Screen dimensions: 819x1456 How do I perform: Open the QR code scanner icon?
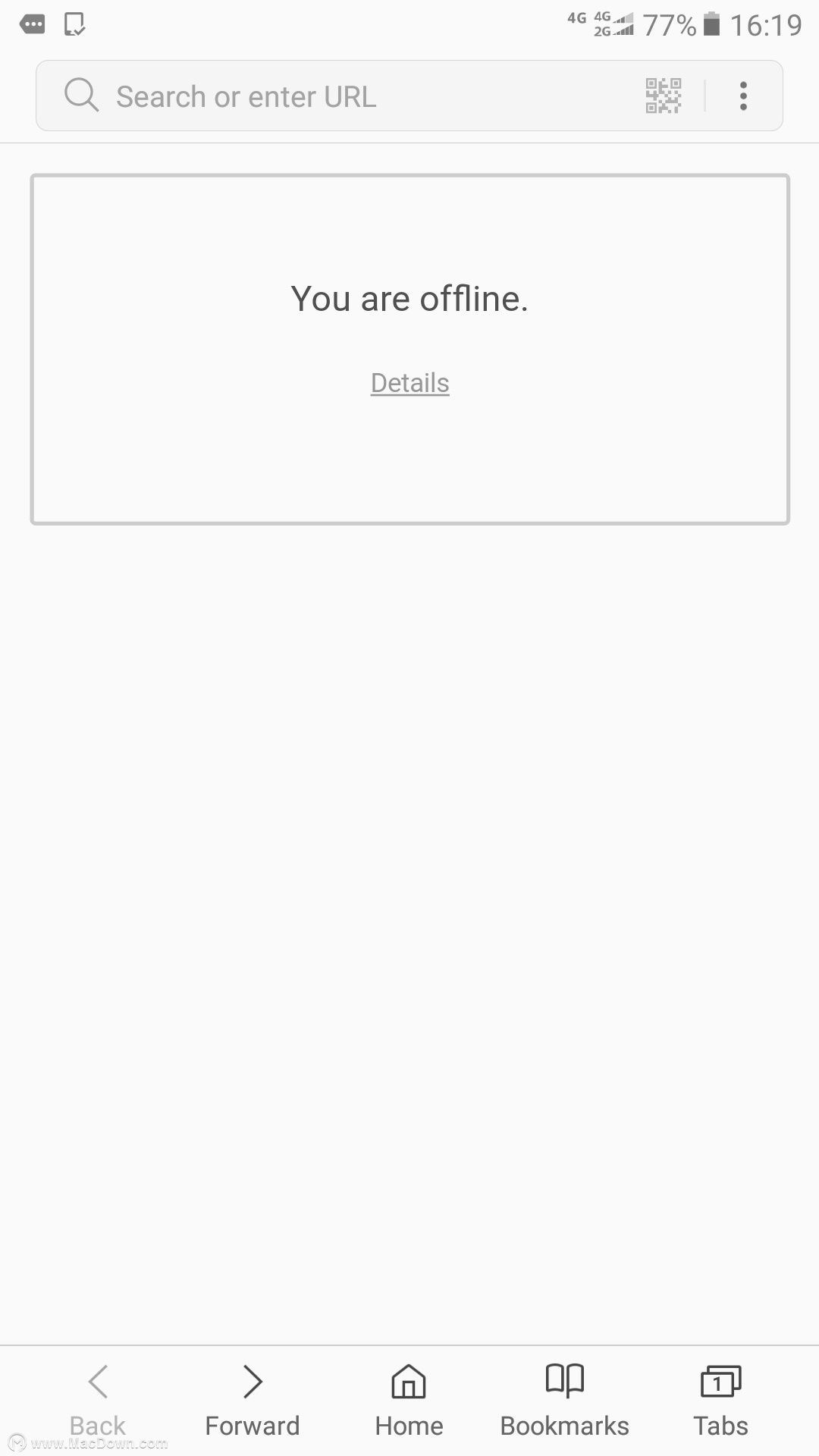coord(664,96)
